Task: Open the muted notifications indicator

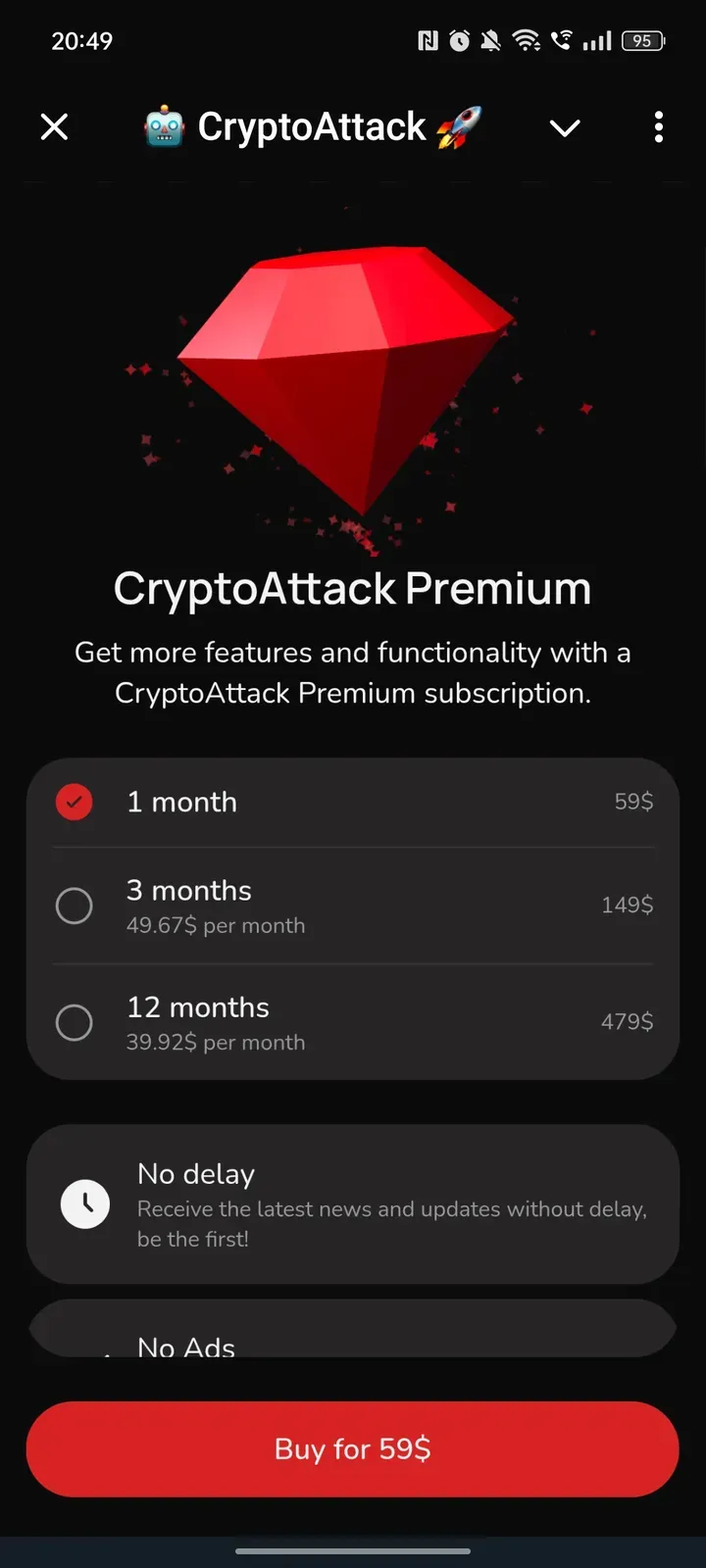Action: coord(489,40)
